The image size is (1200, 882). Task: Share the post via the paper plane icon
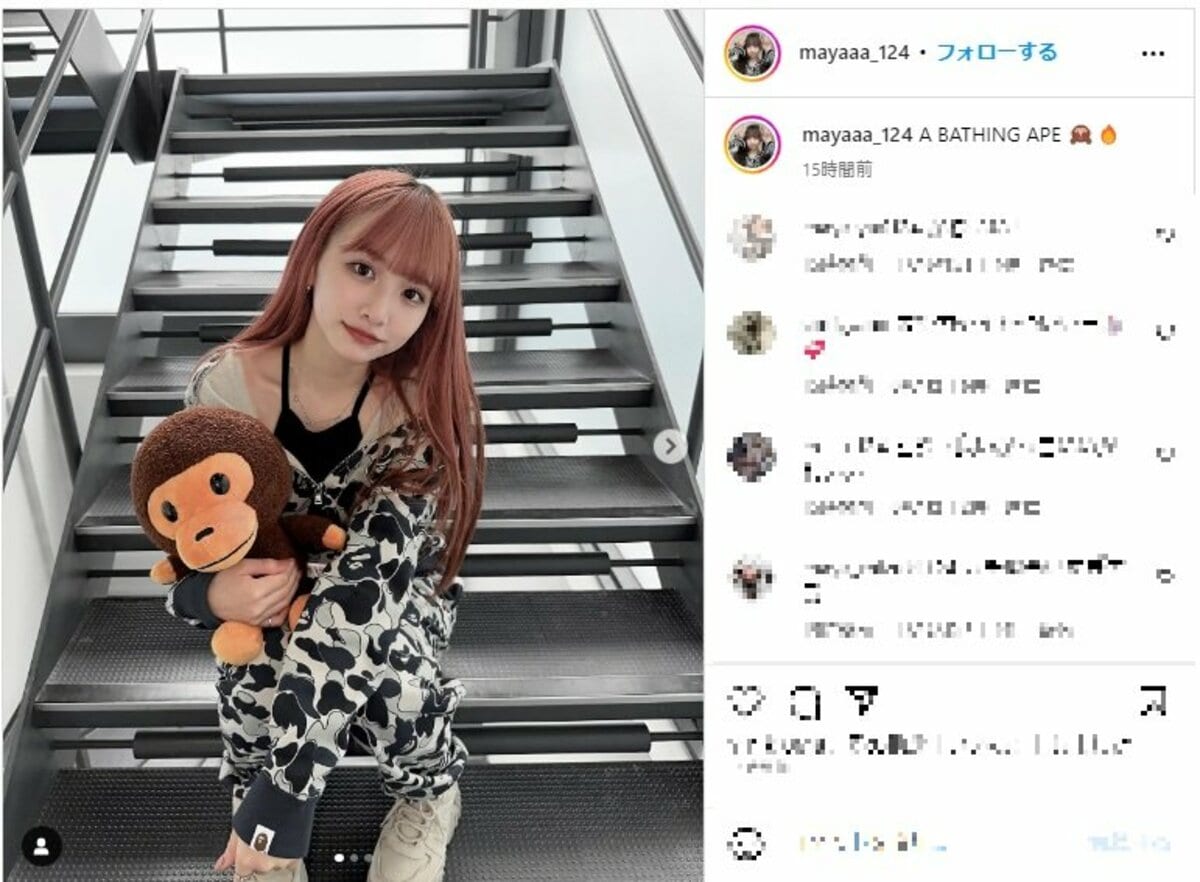[860, 701]
